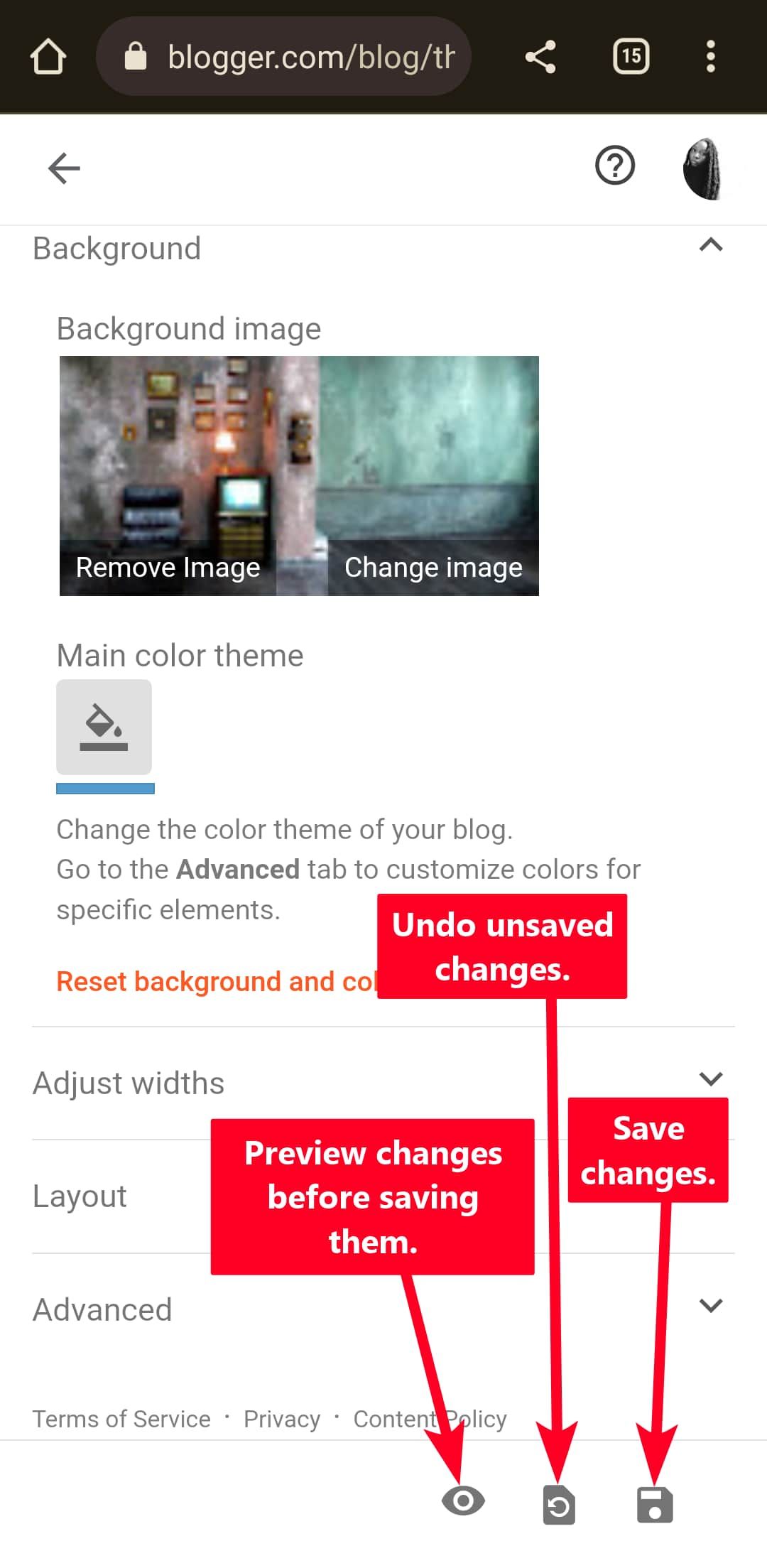Screen dimensions: 767x1568
Task: Collapse the Background section
Action: (710, 246)
